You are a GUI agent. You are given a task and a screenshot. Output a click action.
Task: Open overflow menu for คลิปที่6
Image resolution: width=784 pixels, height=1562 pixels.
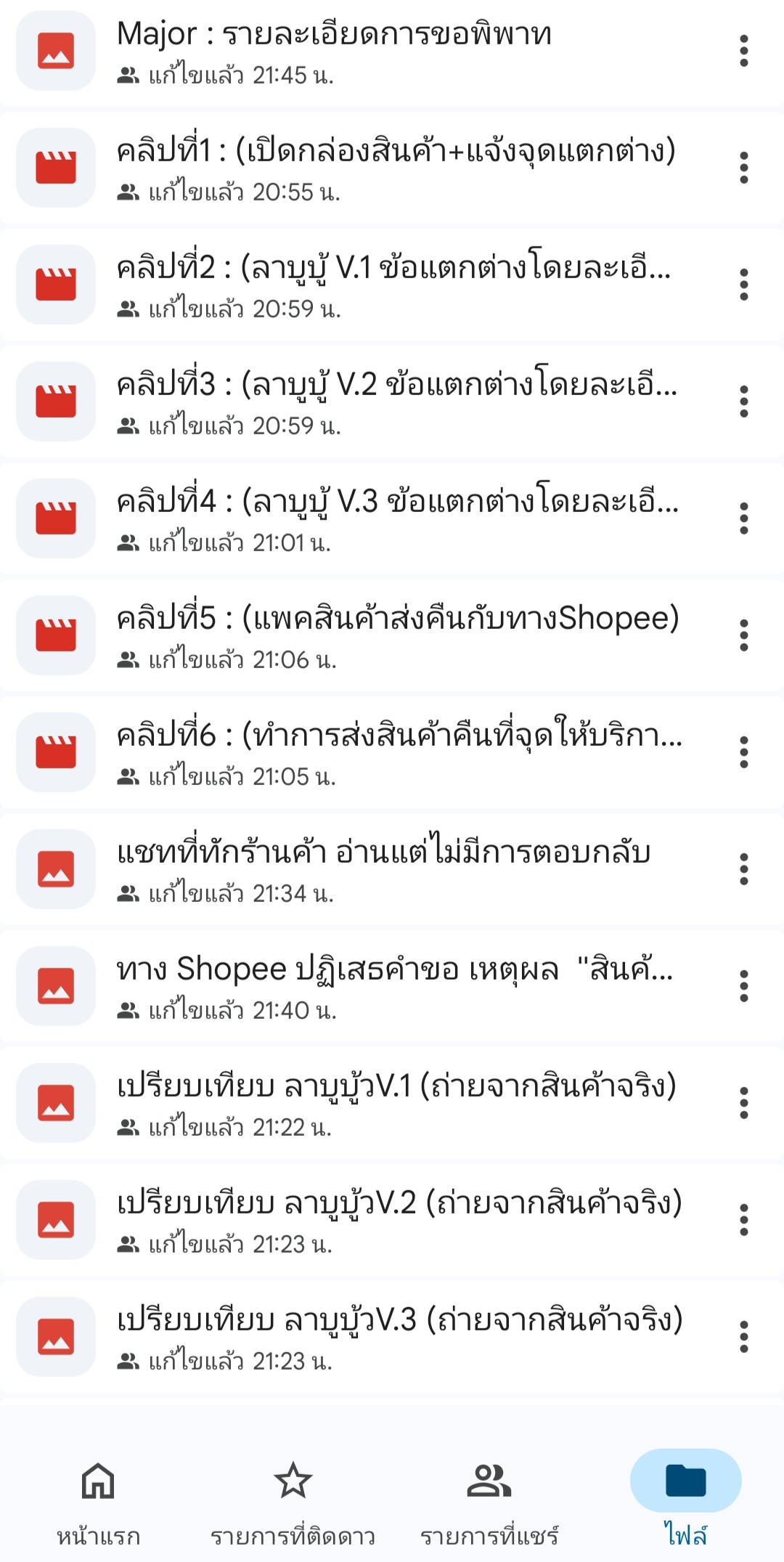pos(743,752)
